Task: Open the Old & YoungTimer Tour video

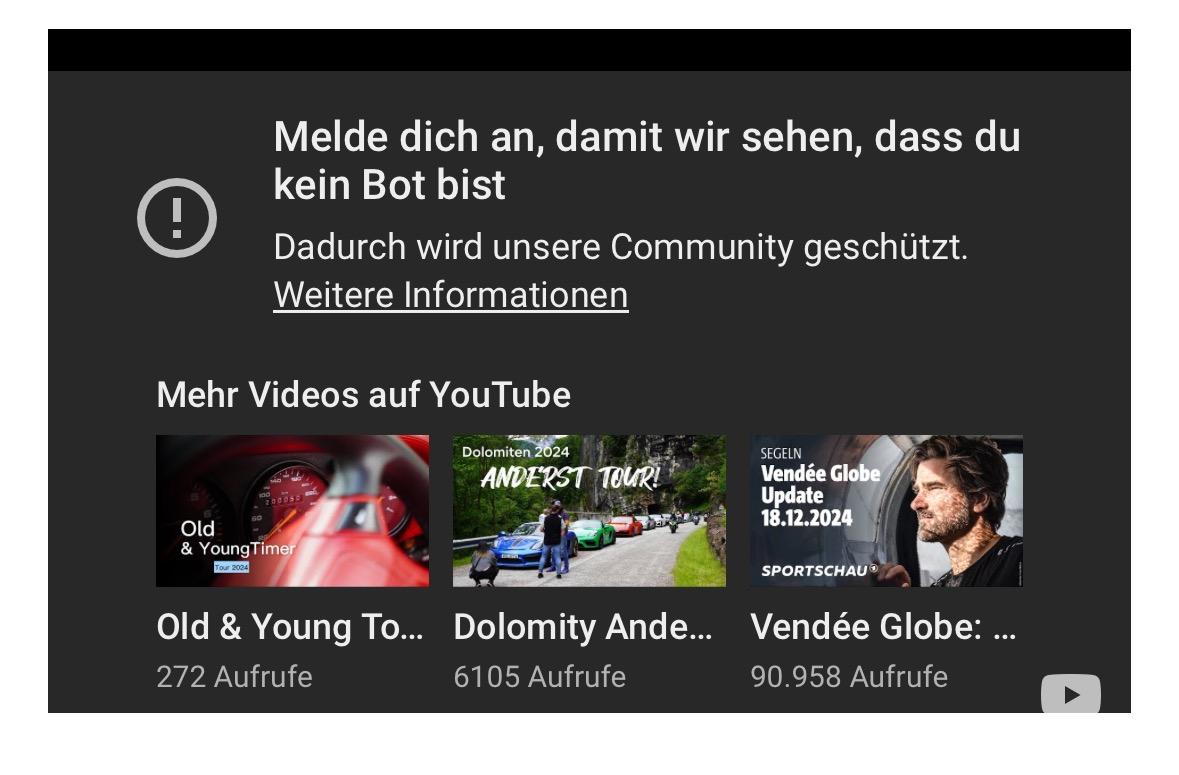Action: [292, 511]
